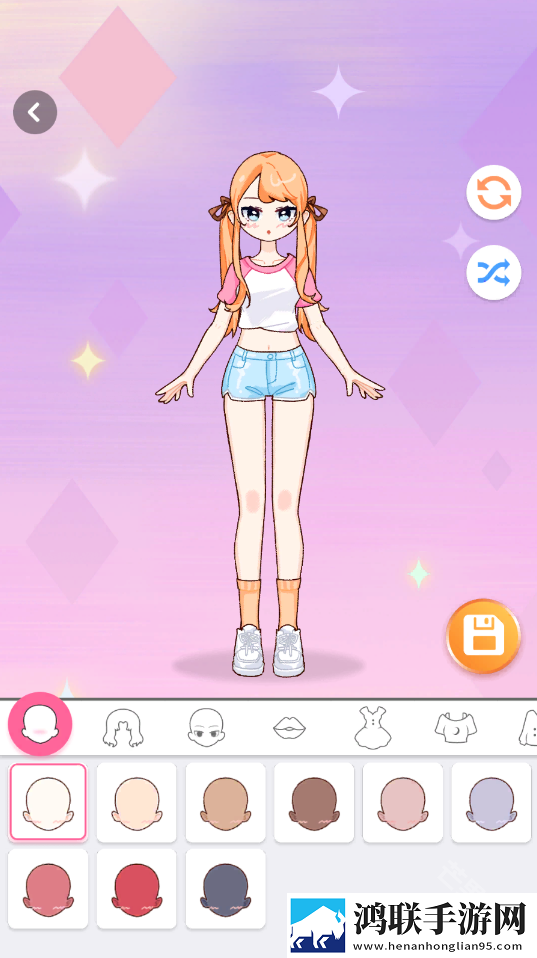The height and width of the screenshot is (958, 537).
Task: Open the face and eyes category tab
Action: point(206,727)
